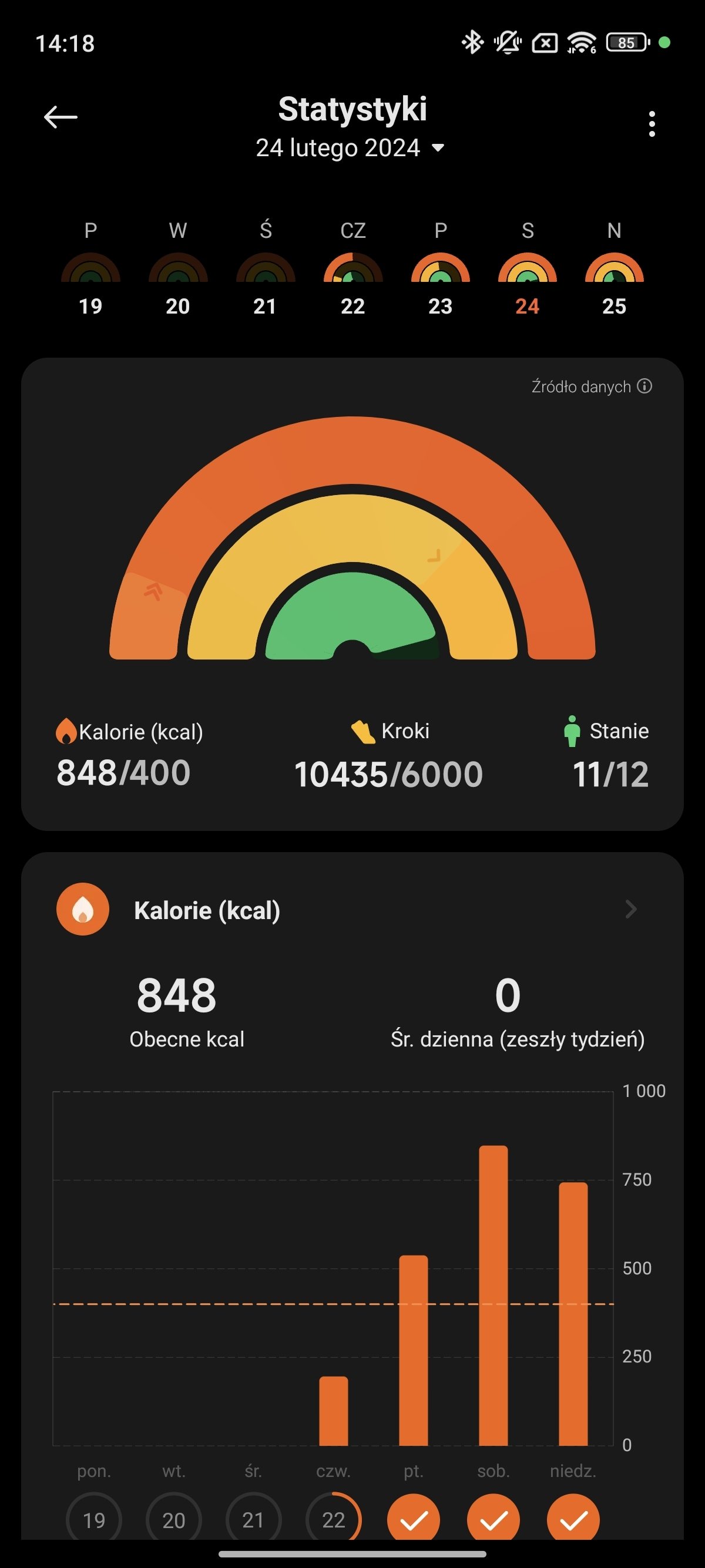The width and height of the screenshot is (705, 1568).
Task: Go back using the arrow icon
Action: pos(61,117)
